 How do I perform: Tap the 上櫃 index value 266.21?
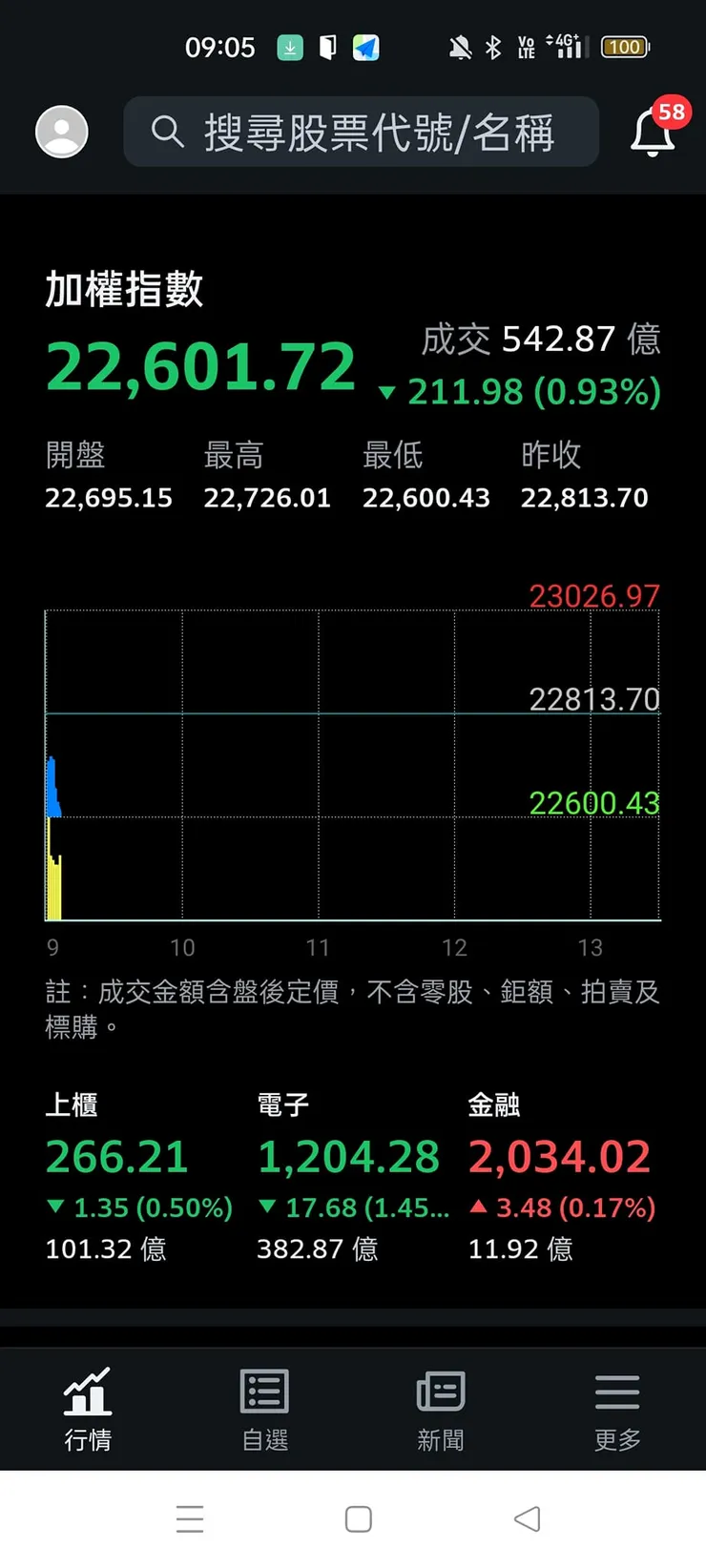(116, 1156)
